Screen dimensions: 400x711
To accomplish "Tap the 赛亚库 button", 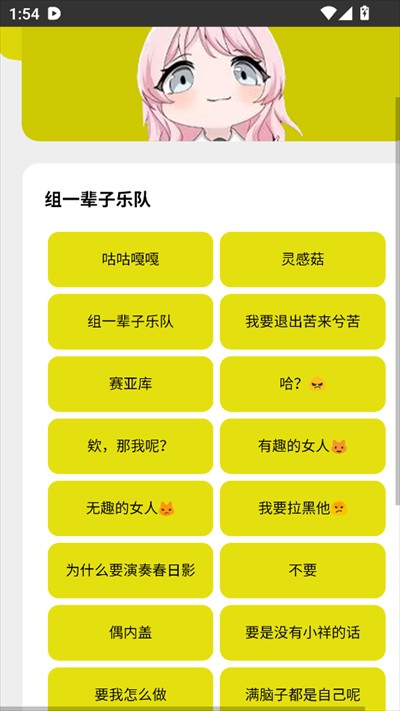I will point(130,384).
